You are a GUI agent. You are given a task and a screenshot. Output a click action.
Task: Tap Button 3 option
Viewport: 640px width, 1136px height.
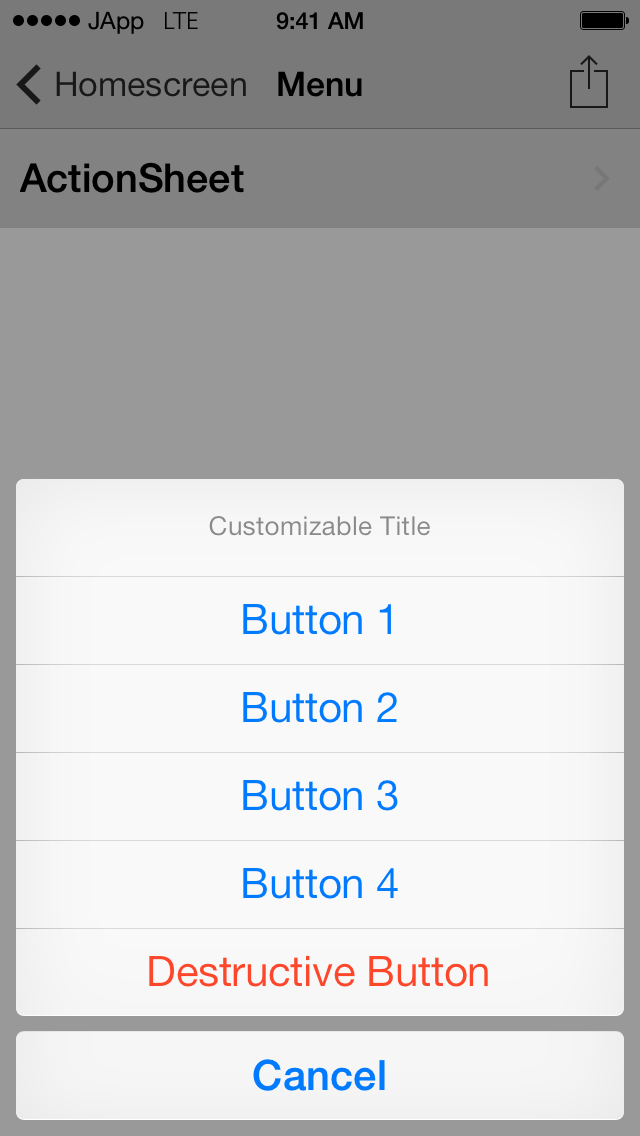(x=320, y=796)
